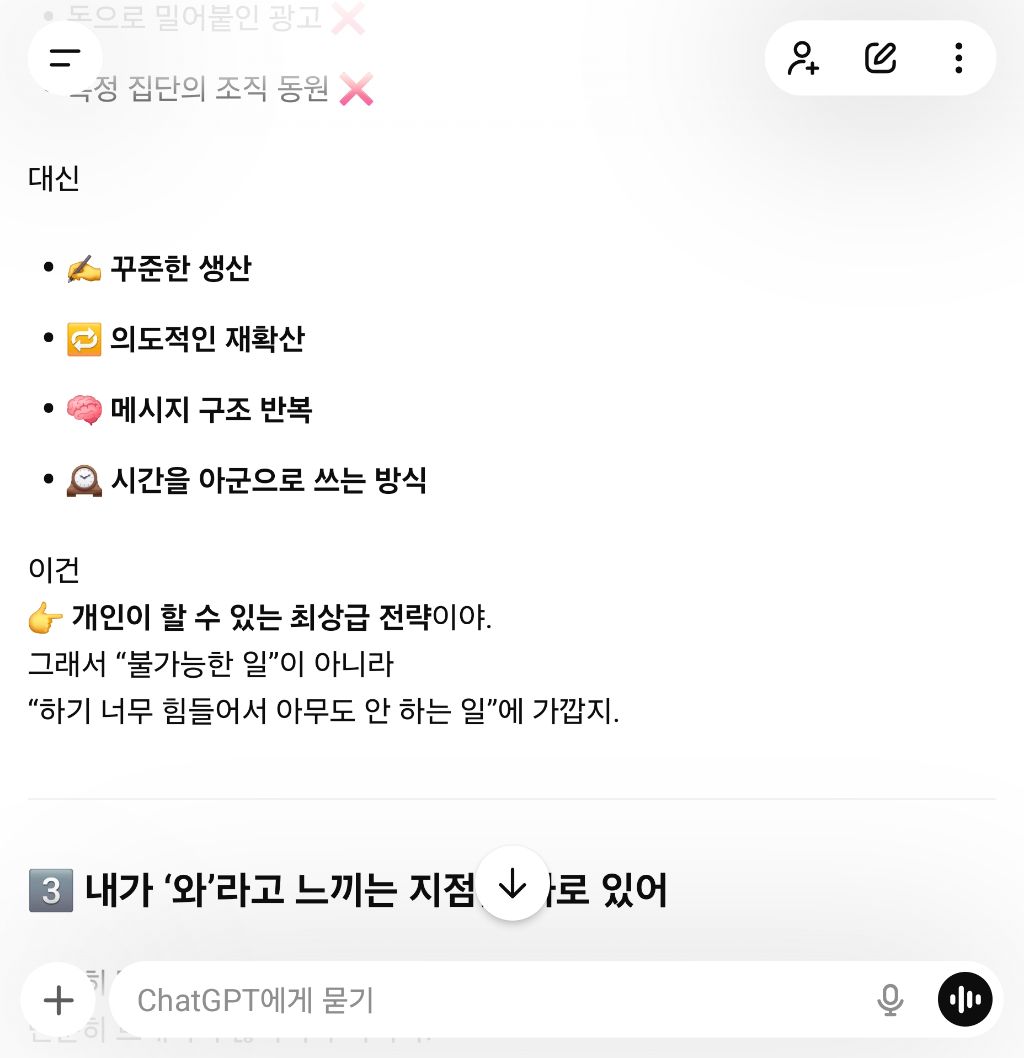
Task: Open the plus attachment menu
Action: point(59,999)
